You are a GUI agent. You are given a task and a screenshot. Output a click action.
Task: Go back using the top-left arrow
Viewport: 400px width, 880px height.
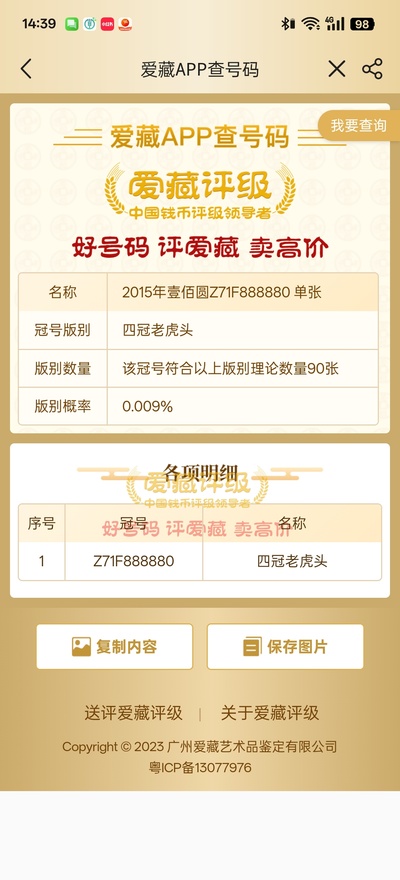(x=26, y=69)
